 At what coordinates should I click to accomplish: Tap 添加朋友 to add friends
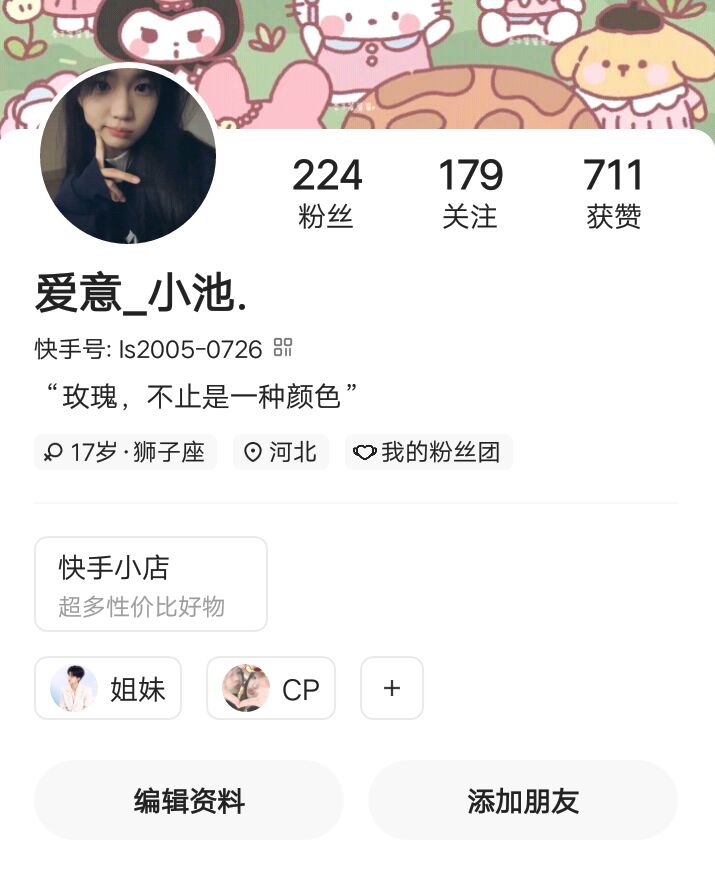523,800
